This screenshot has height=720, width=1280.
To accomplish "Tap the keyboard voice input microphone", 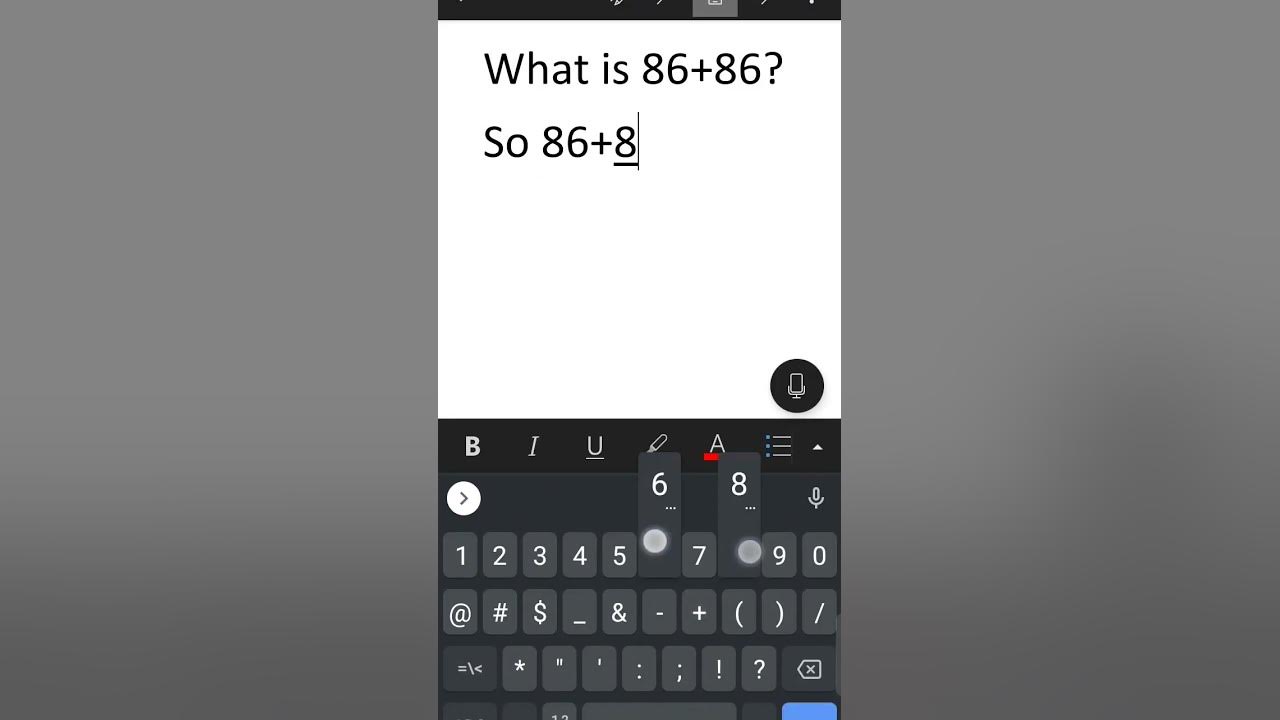I will pos(816,498).
